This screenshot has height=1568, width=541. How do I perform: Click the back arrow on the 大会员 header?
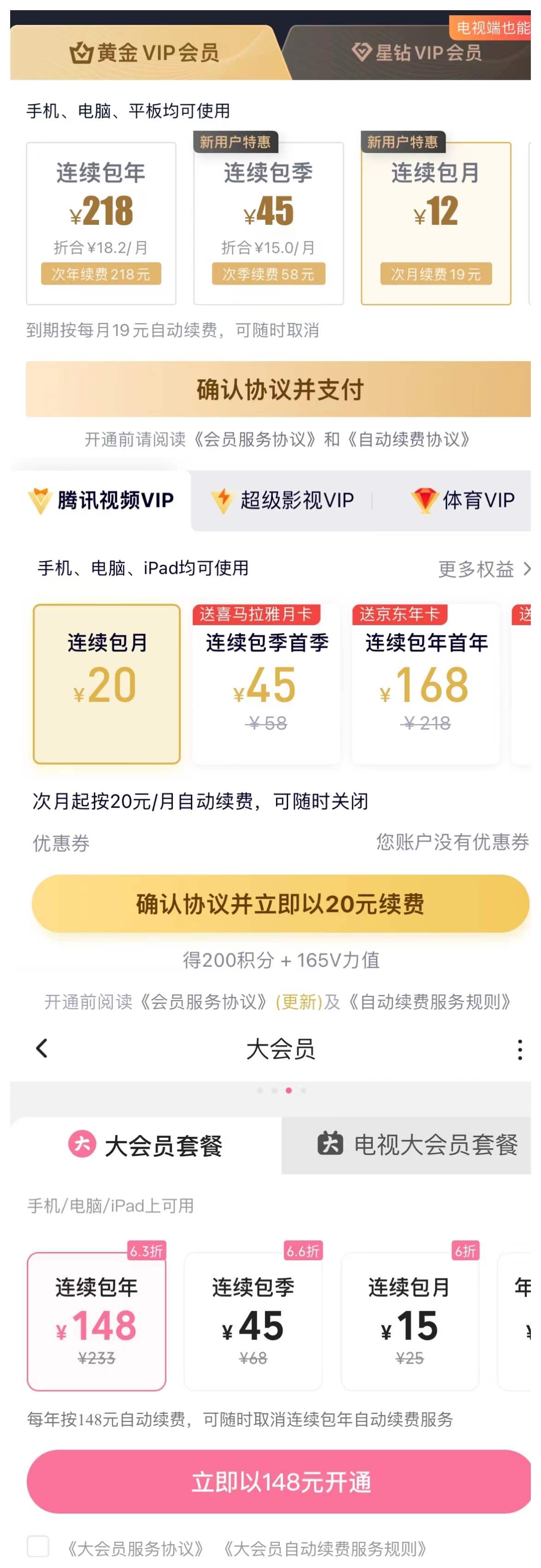point(41,1049)
